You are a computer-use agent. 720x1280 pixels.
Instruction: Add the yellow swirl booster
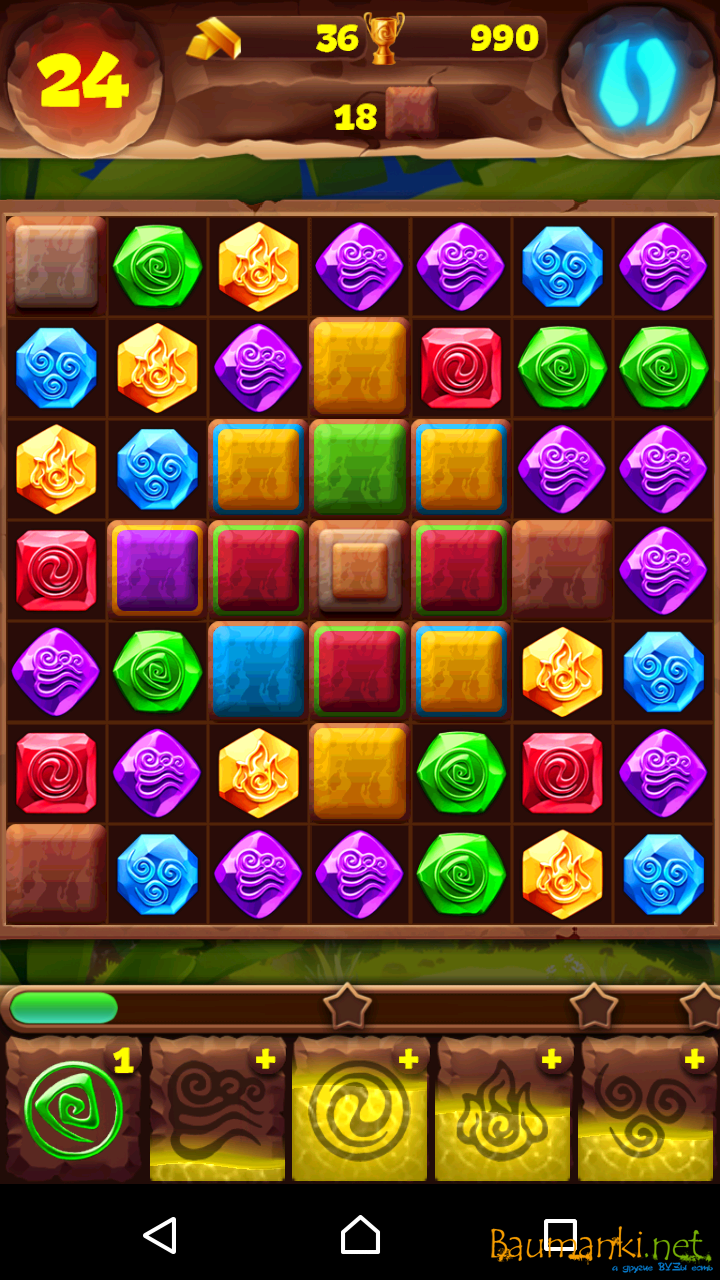pyautogui.click(x=361, y=1109)
